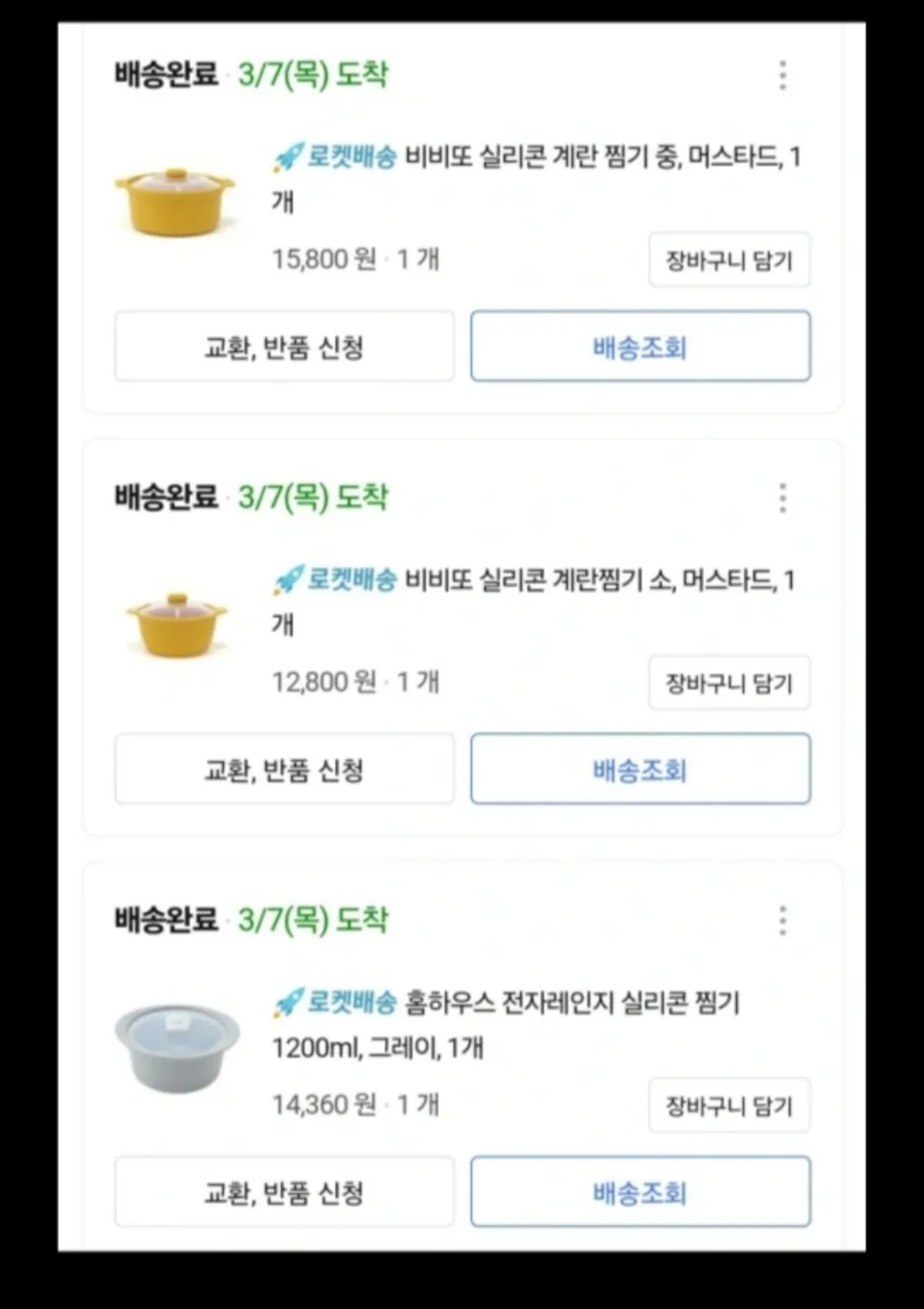
Task: Open the kebab menu on the first order
Action: (x=782, y=76)
